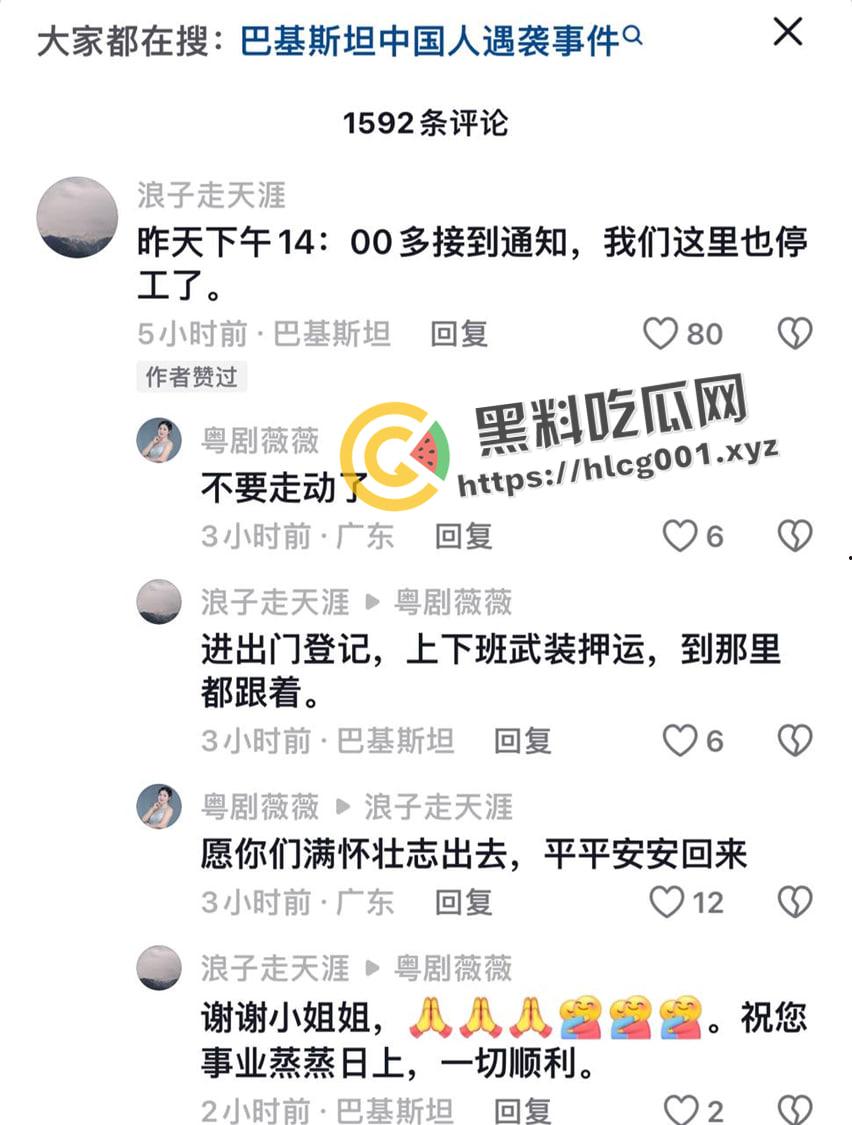
Task: Dislike the comment 愿你们满怀壮志出去
Action: tap(795, 903)
